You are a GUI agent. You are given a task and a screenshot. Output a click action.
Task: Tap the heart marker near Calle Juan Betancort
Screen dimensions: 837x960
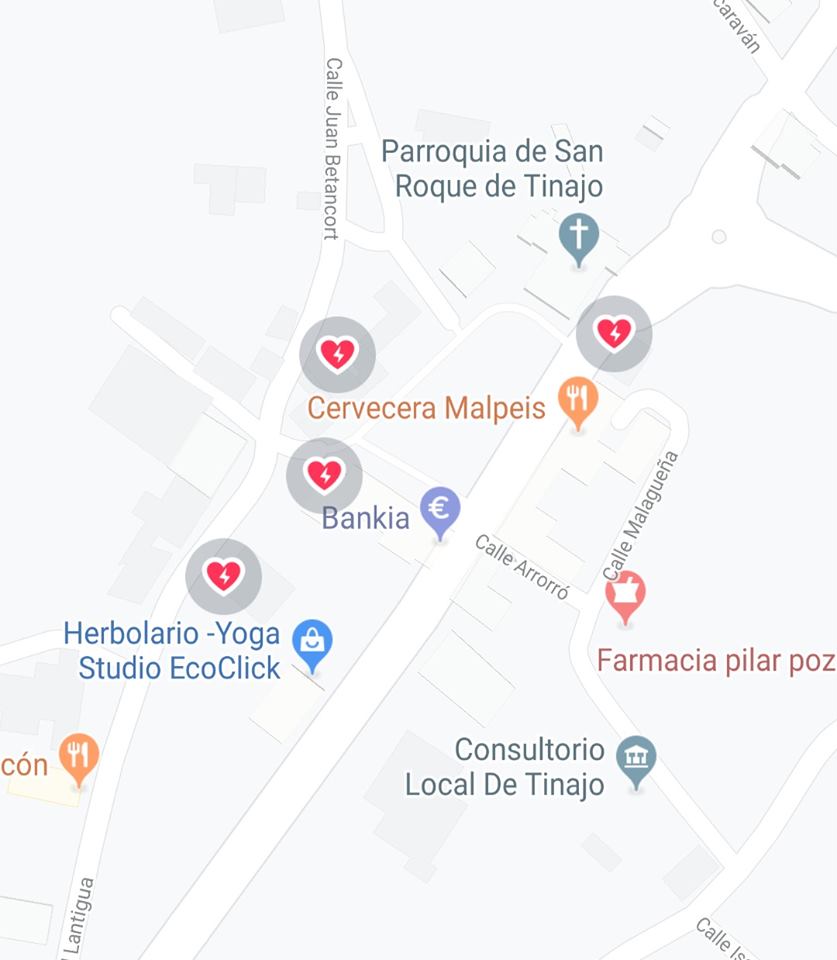pyautogui.click(x=338, y=354)
